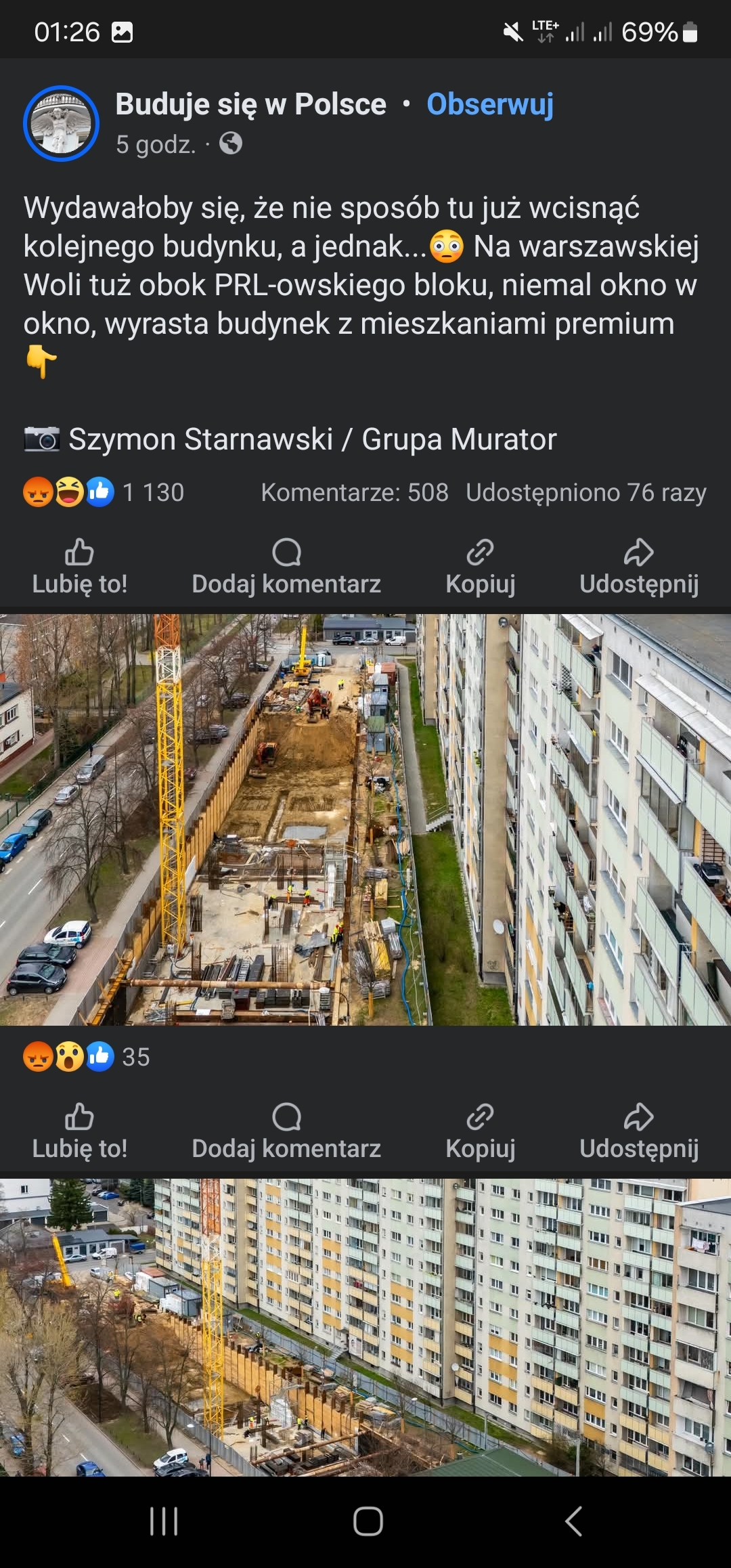731x1568 pixels.
Task: Share the first construction photo
Action: click(639, 1132)
